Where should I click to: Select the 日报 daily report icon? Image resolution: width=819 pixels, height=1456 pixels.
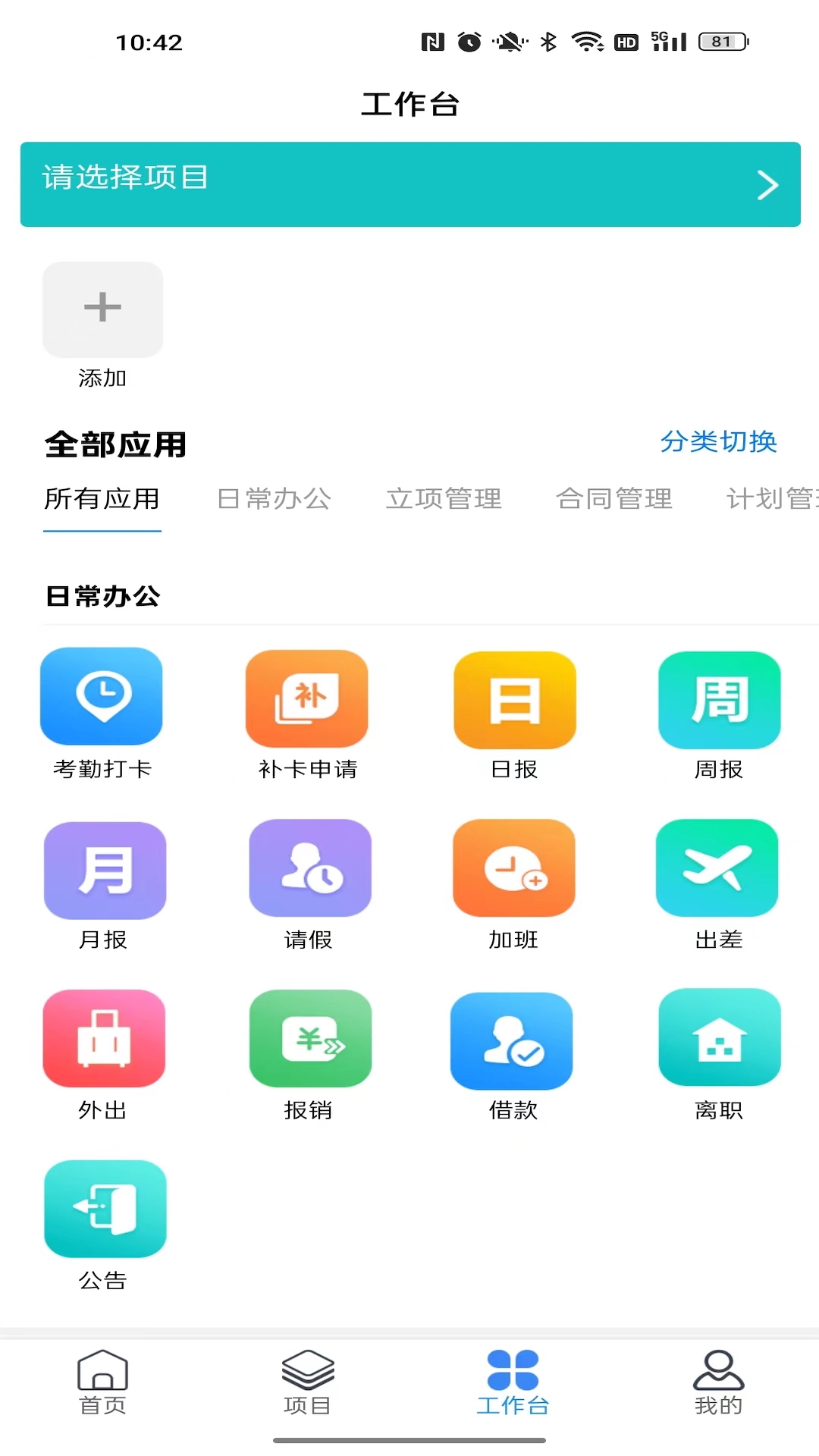click(x=514, y=698)
